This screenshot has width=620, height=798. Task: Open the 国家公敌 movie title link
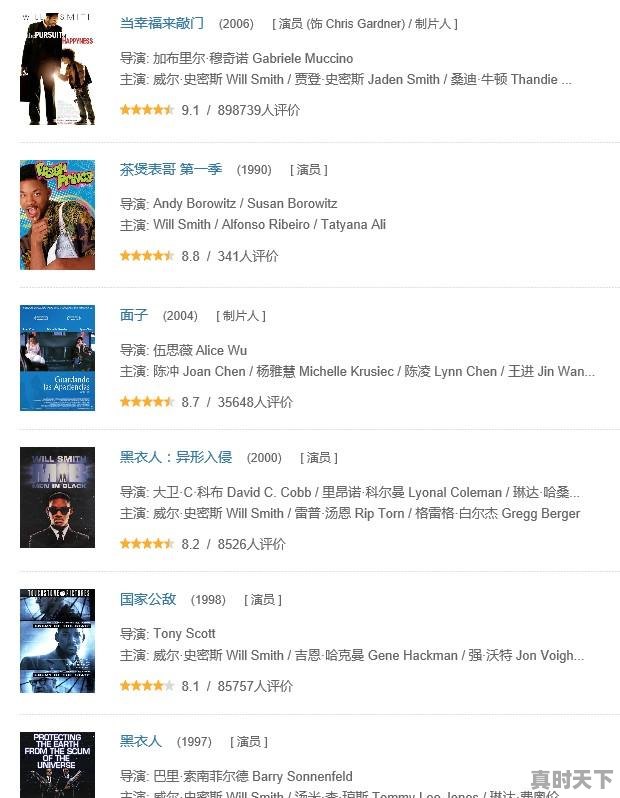(x=148, y=599)
